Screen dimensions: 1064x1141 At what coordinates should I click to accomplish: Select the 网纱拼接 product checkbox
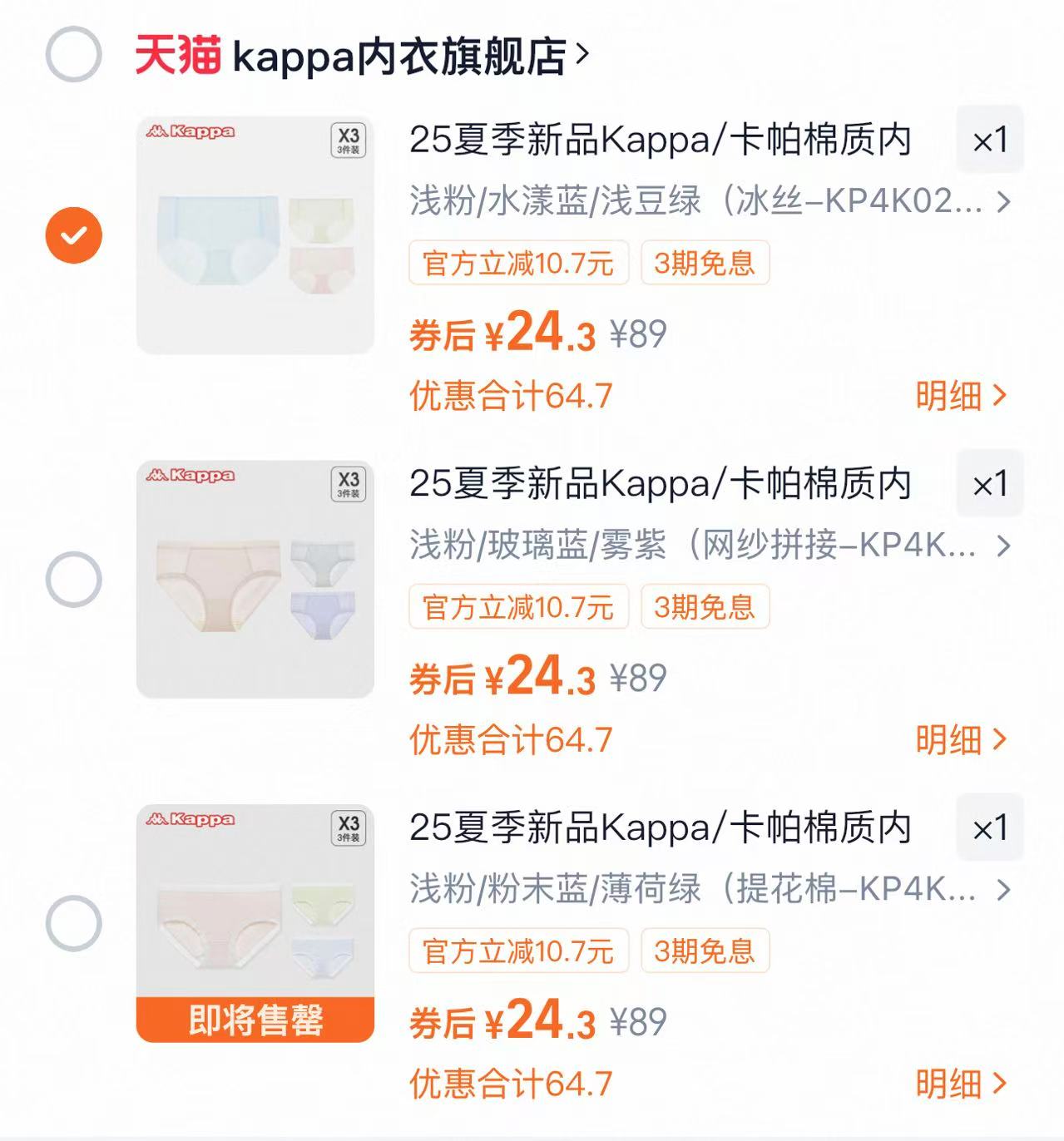pos(73,579)
